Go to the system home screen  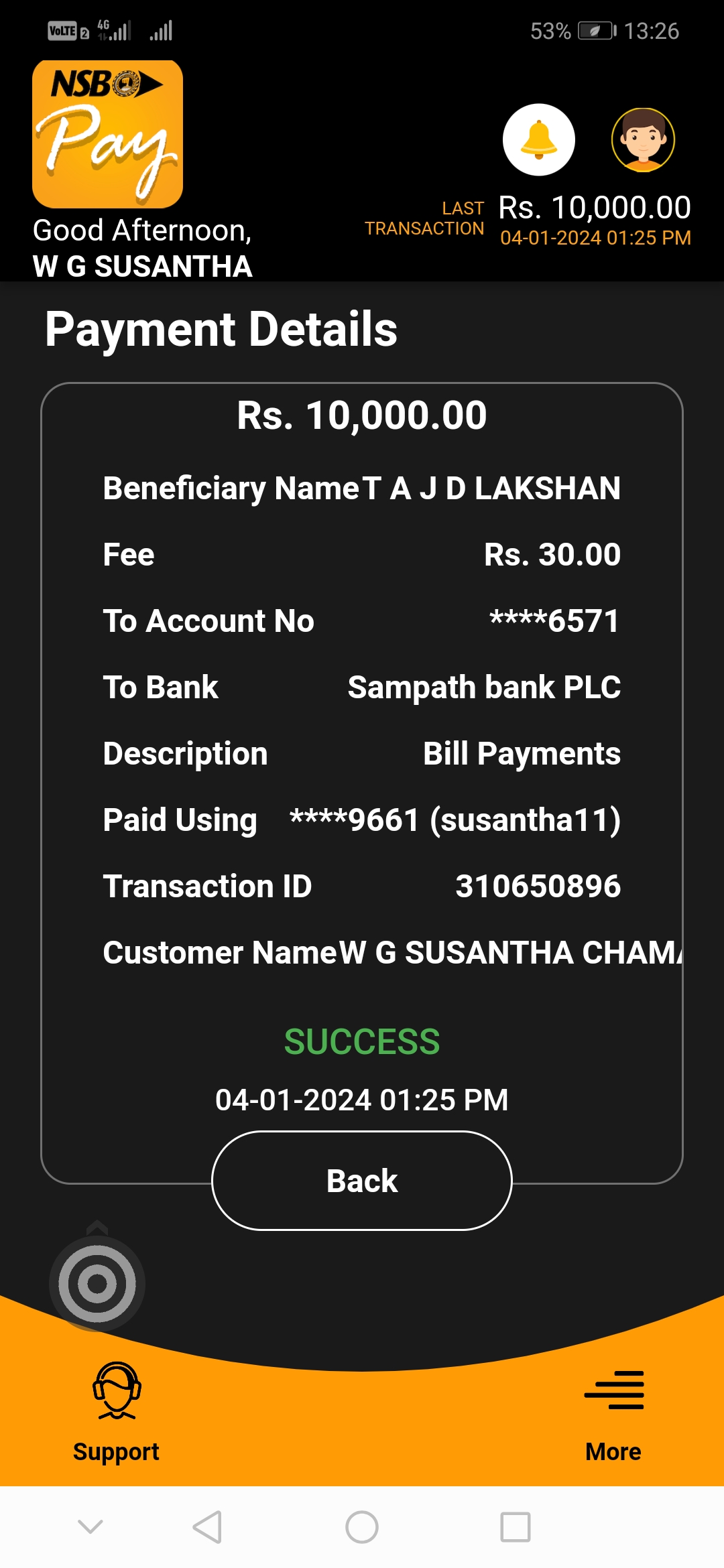[362, 1527]
